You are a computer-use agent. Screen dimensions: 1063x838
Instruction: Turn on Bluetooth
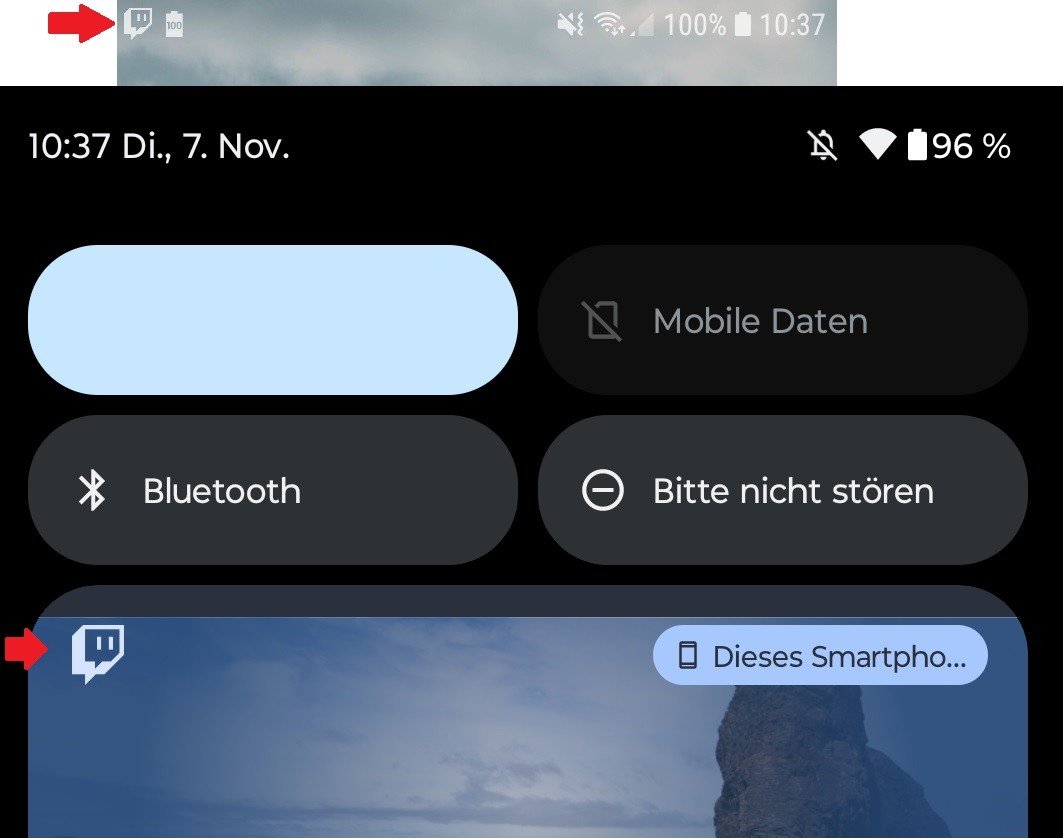click(272, 490)
